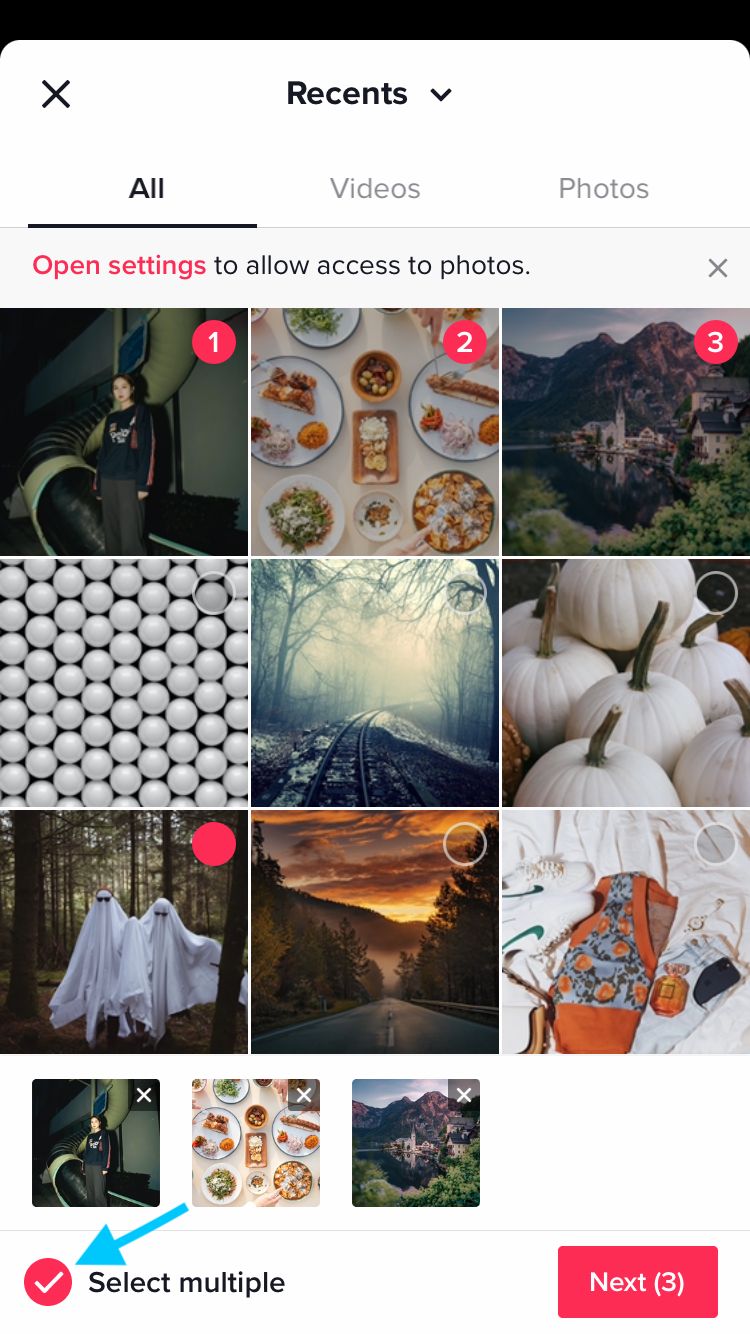Select the sunset road photo

pos(464,845)
